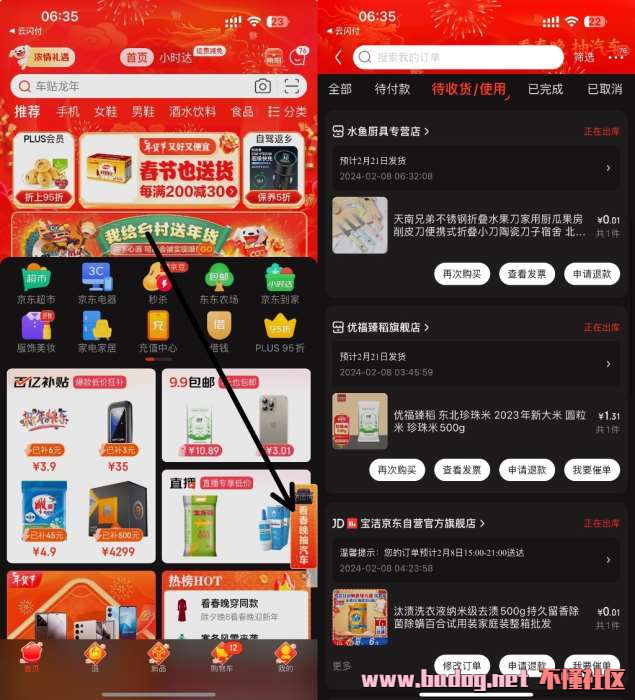This screenshot has height=700, width=635.
Task: Open the camera search icon
Action: point(262,87)
